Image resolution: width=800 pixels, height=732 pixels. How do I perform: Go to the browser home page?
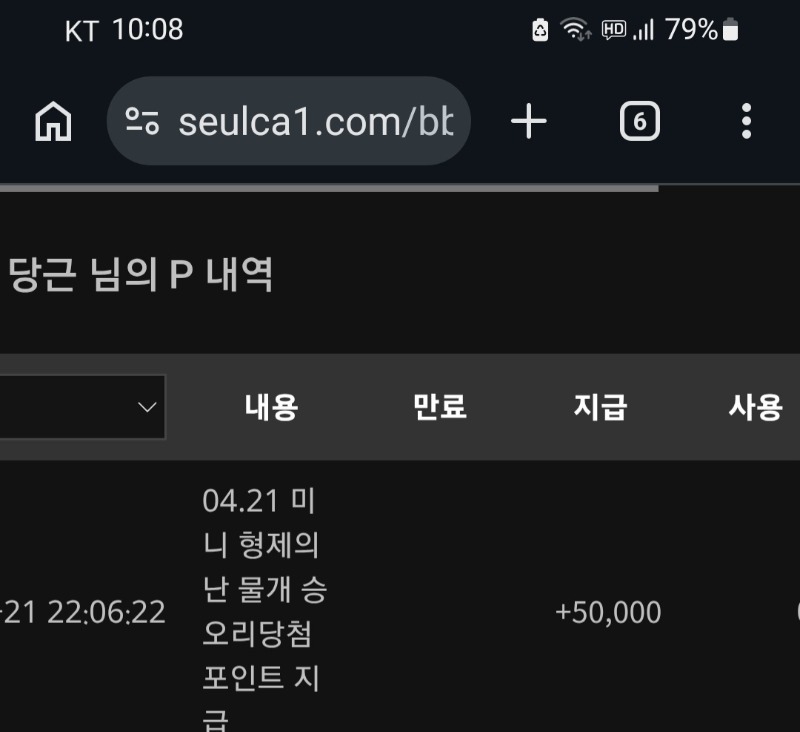[x=53, y=122]
